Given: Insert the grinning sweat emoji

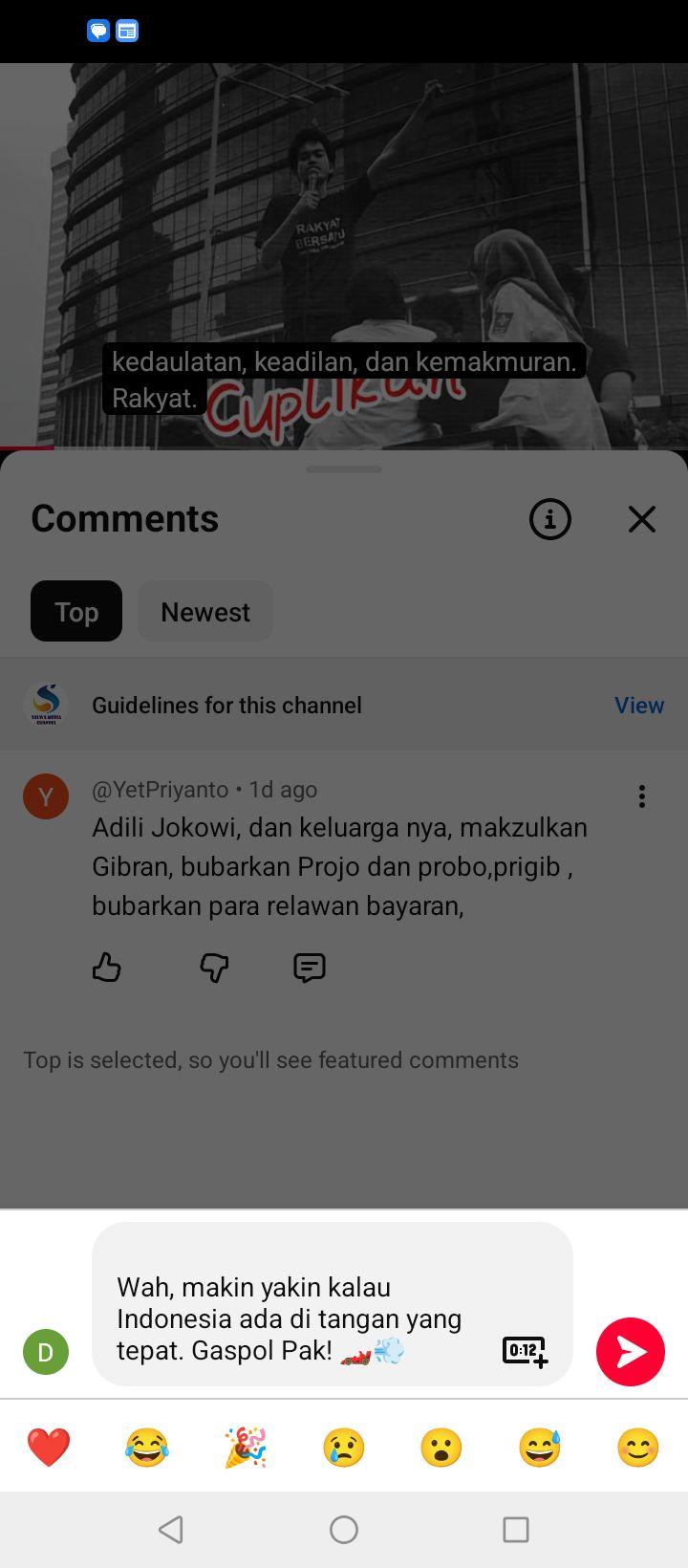Looking at the screenshot, I should click(540, 1447).
